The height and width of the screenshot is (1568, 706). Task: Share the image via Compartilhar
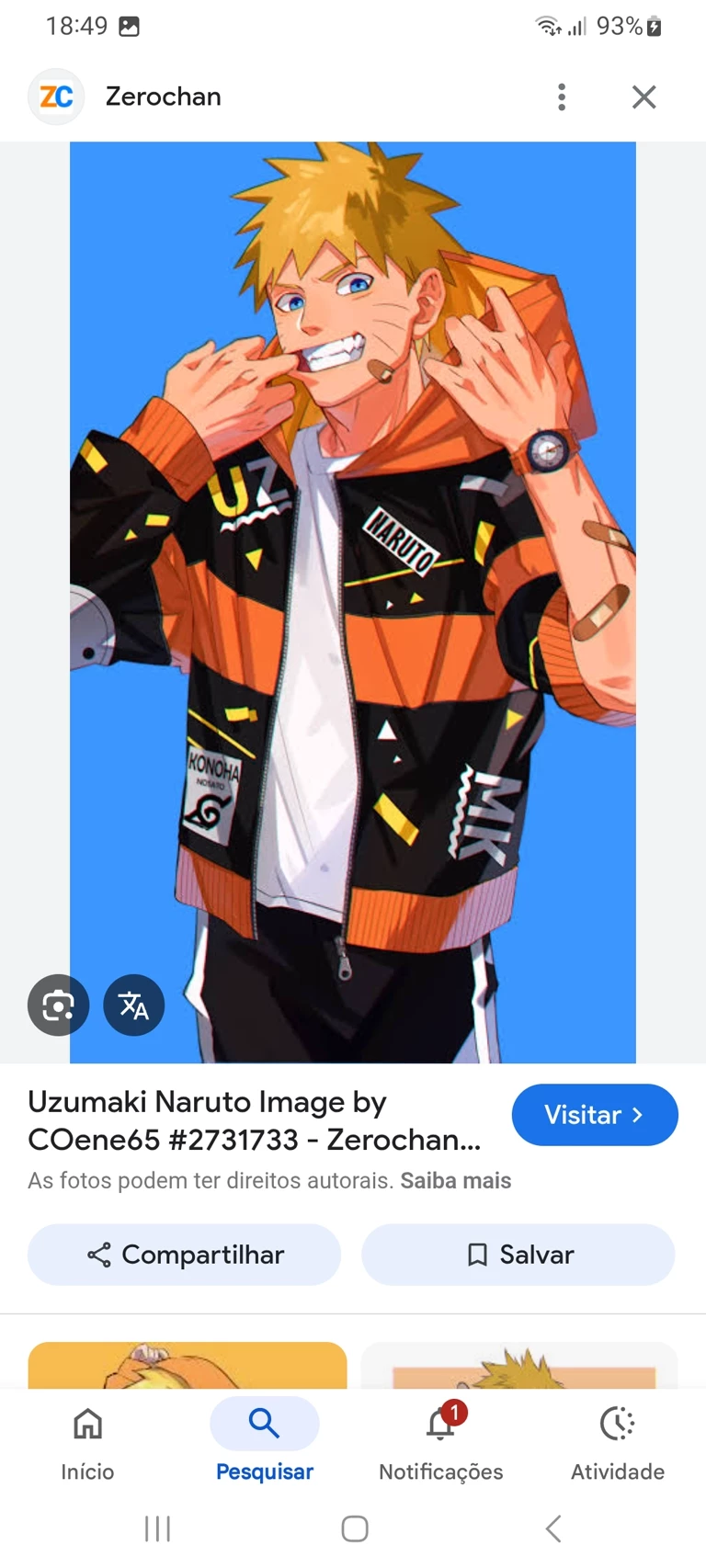(x=184, y=1255)
